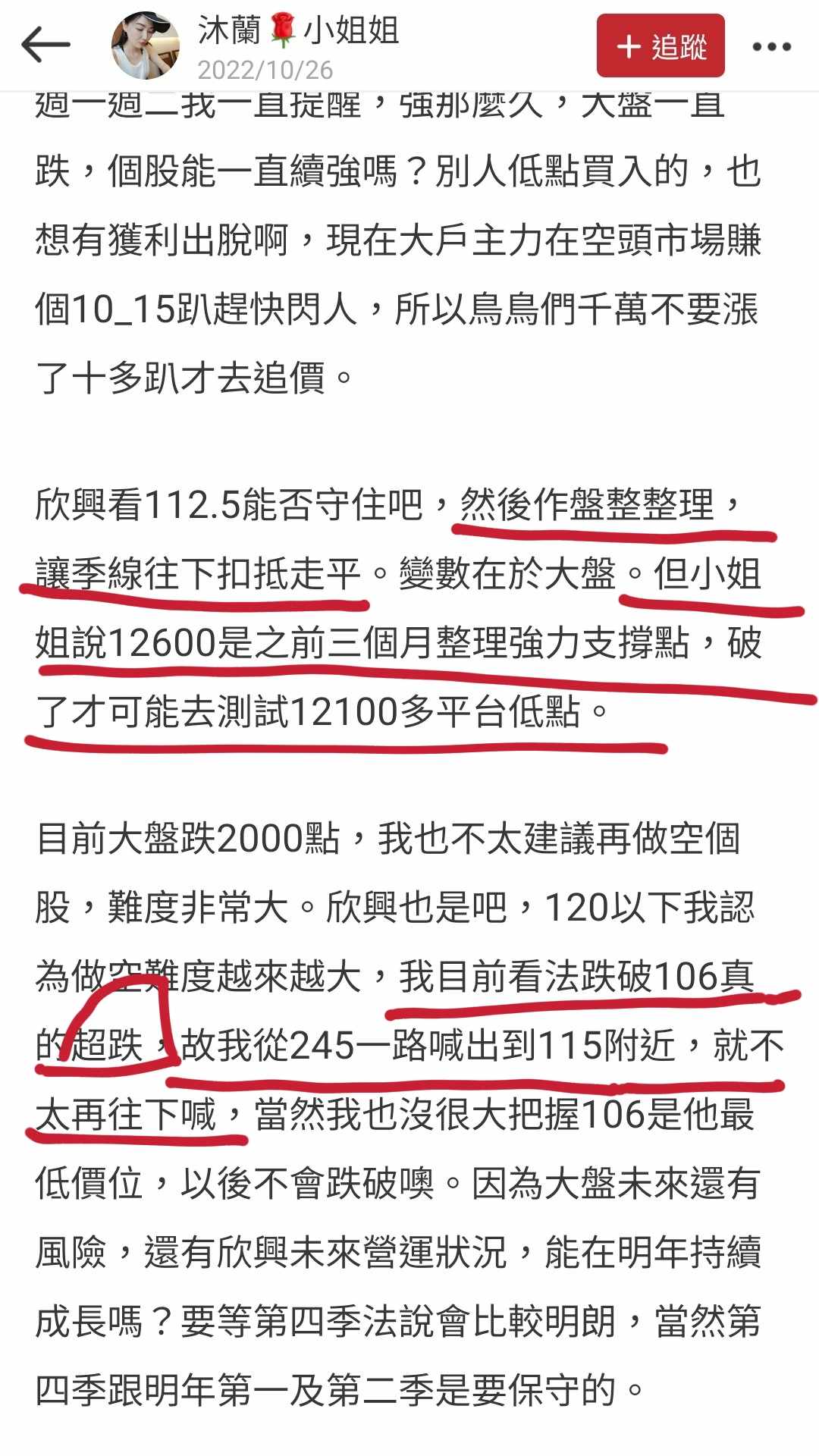Go back using the arrow icon
Screen dimensions: 819x1456
point(45,45)
